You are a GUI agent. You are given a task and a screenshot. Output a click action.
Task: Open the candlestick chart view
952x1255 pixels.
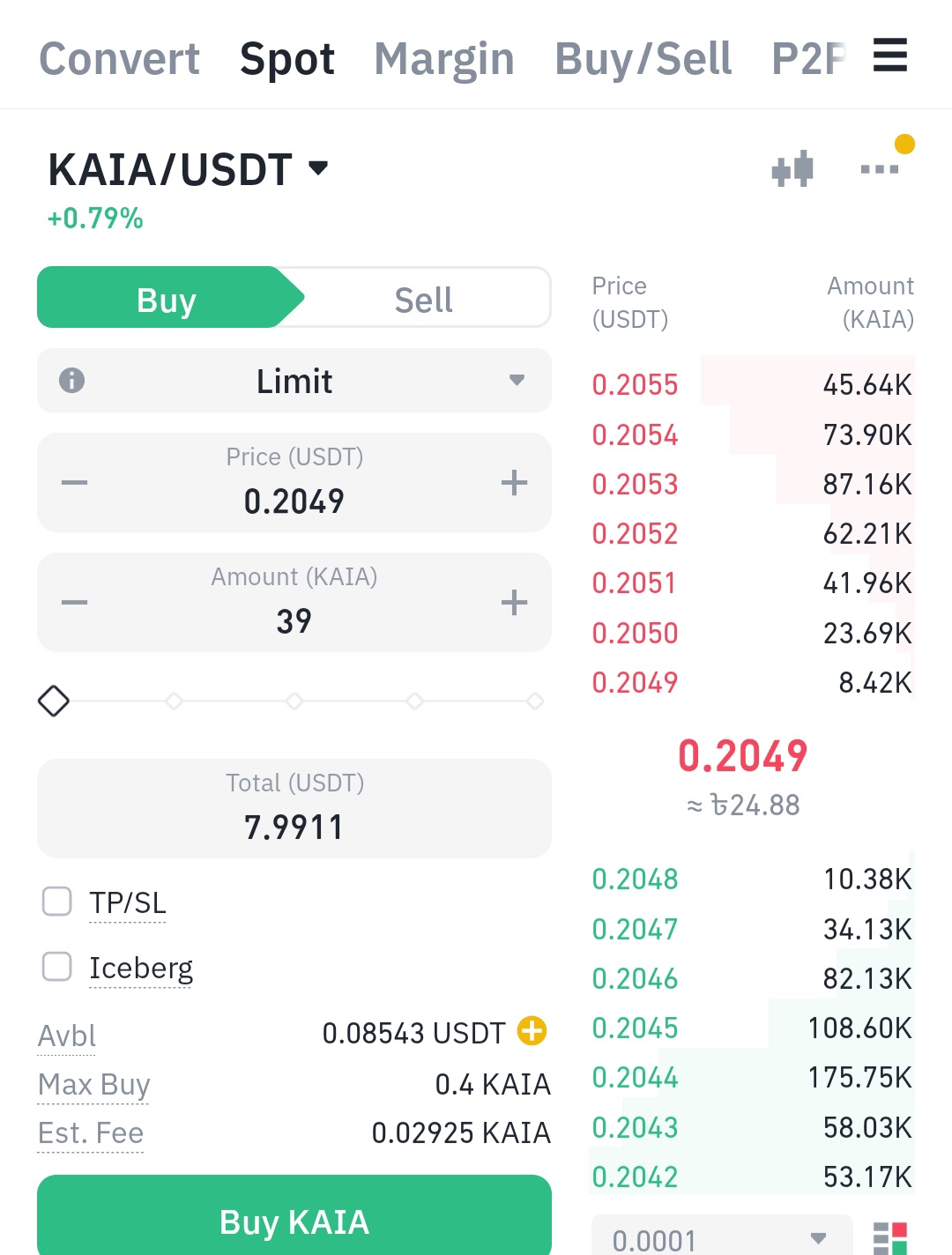[x=792, y=168]
